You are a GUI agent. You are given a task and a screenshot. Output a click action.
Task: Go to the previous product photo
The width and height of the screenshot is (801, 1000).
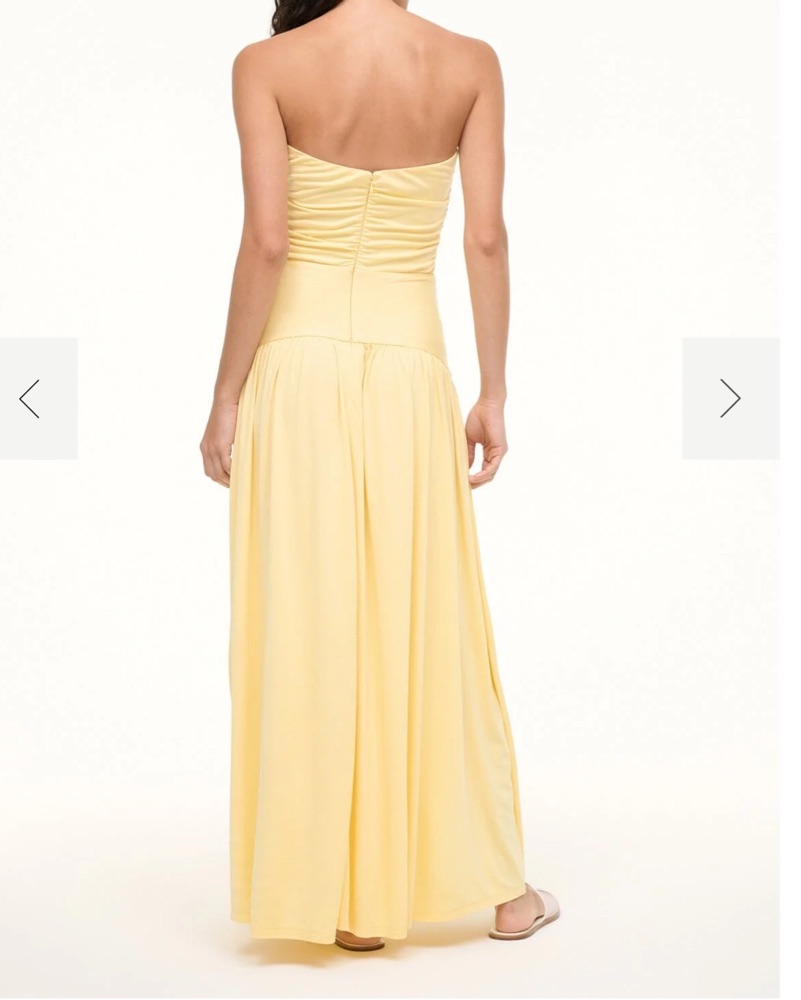coord(31,399)
